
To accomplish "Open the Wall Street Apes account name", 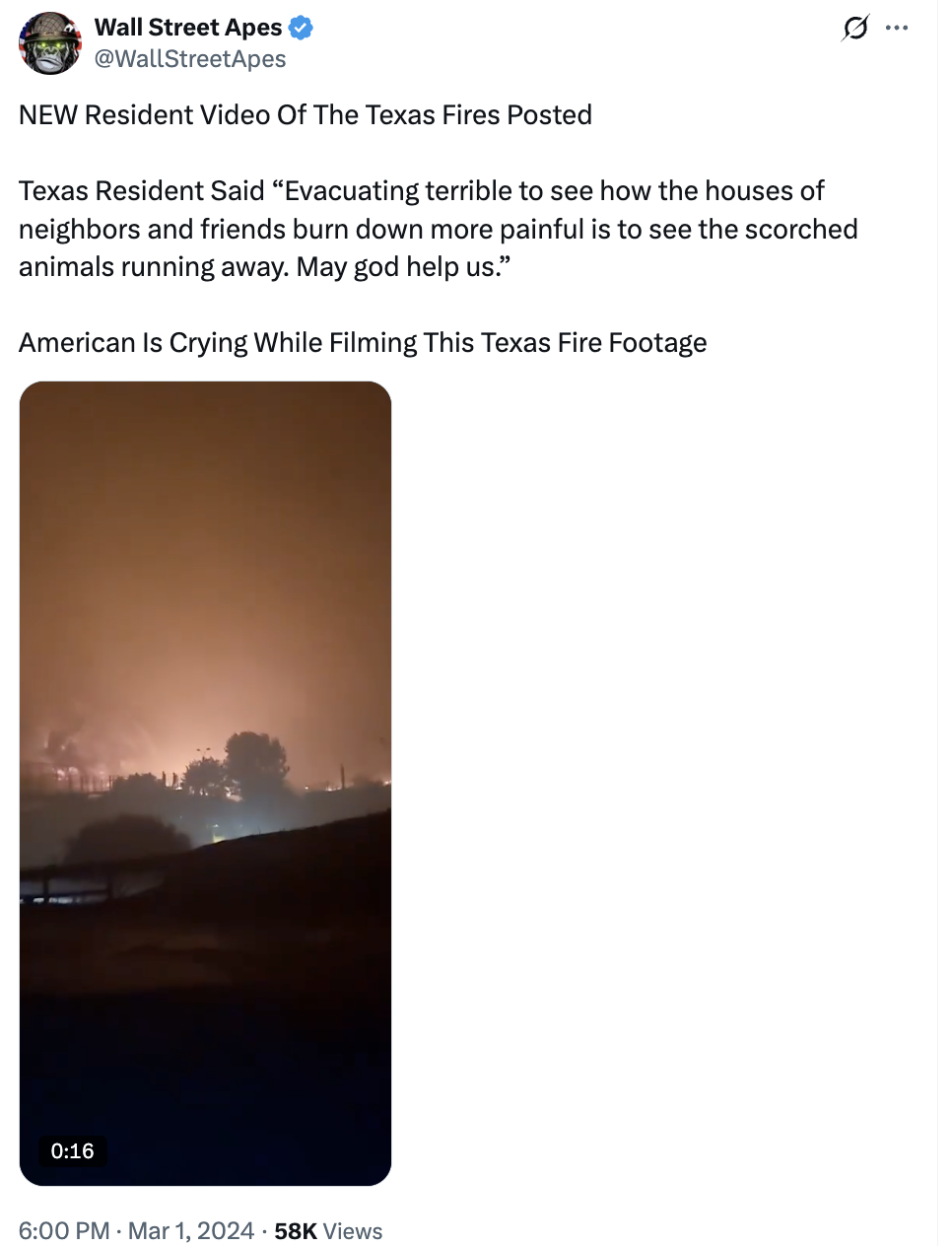I will tap(187, 28).
